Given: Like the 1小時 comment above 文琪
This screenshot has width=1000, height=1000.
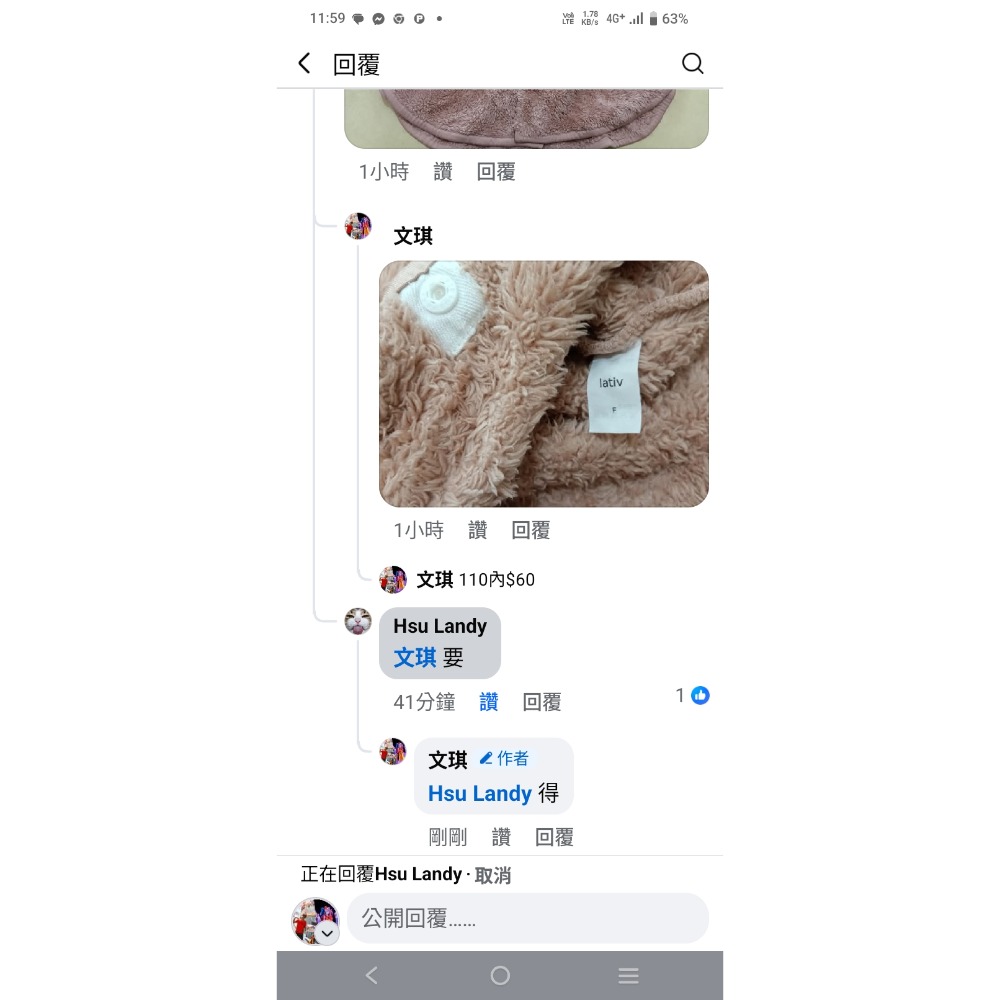Looking at the screenshot, I should coord(442,172).
